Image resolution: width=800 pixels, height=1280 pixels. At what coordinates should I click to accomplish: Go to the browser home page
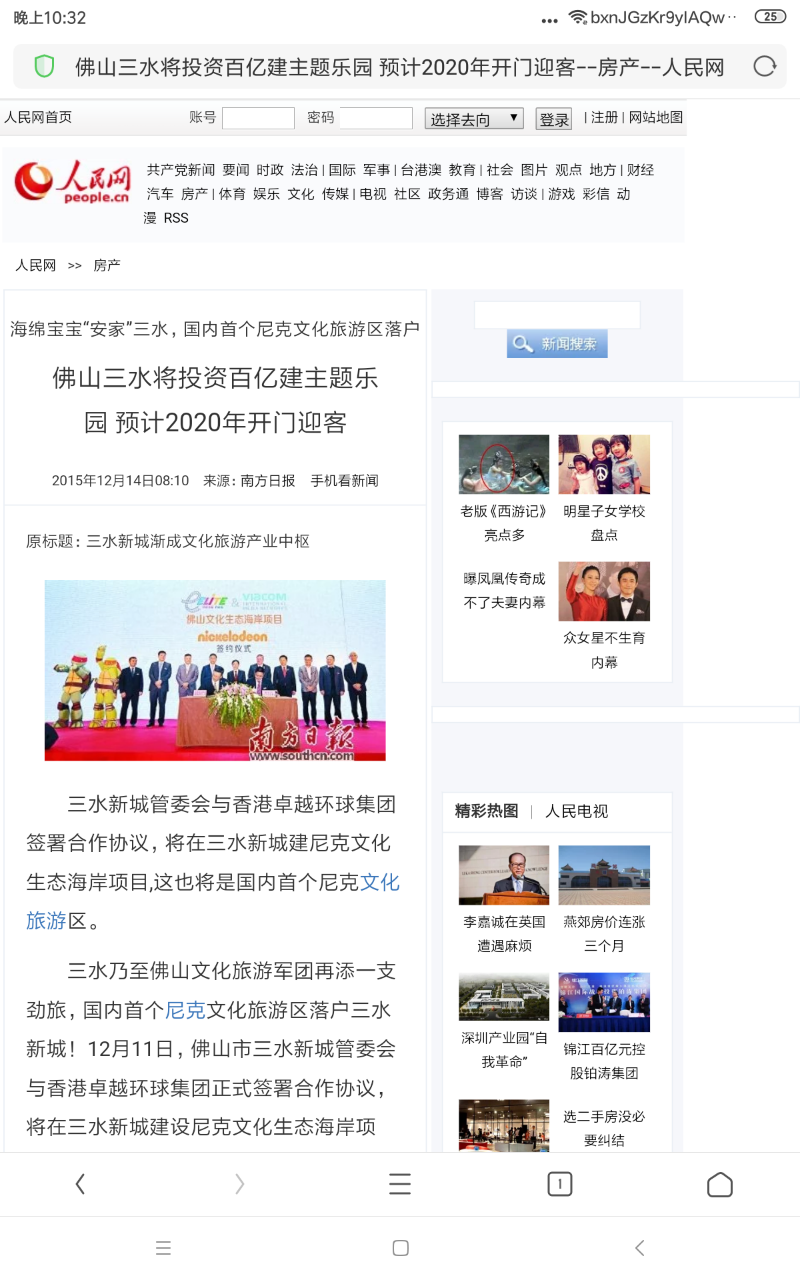coord(720,1184)
